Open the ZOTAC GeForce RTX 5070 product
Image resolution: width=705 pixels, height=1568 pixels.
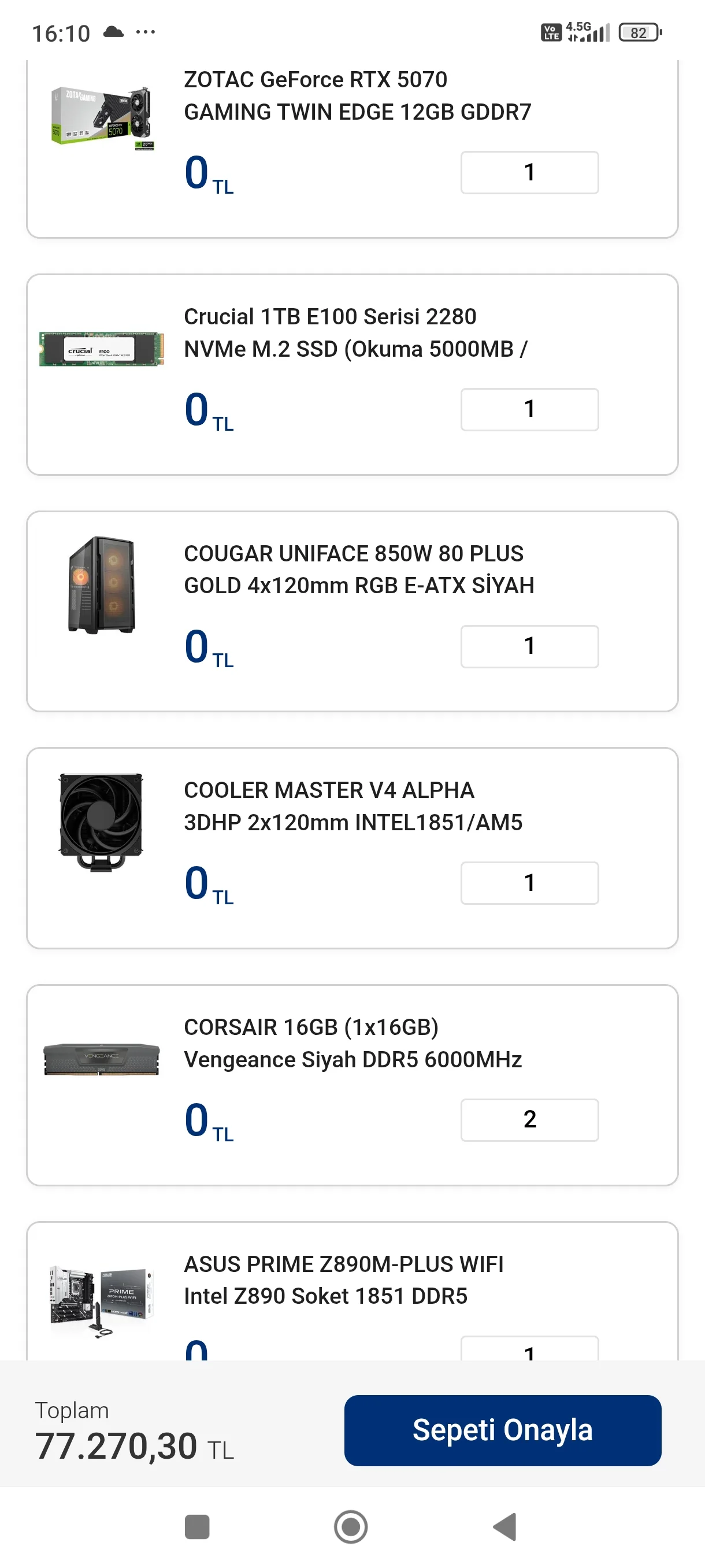(x=357, y=95)
